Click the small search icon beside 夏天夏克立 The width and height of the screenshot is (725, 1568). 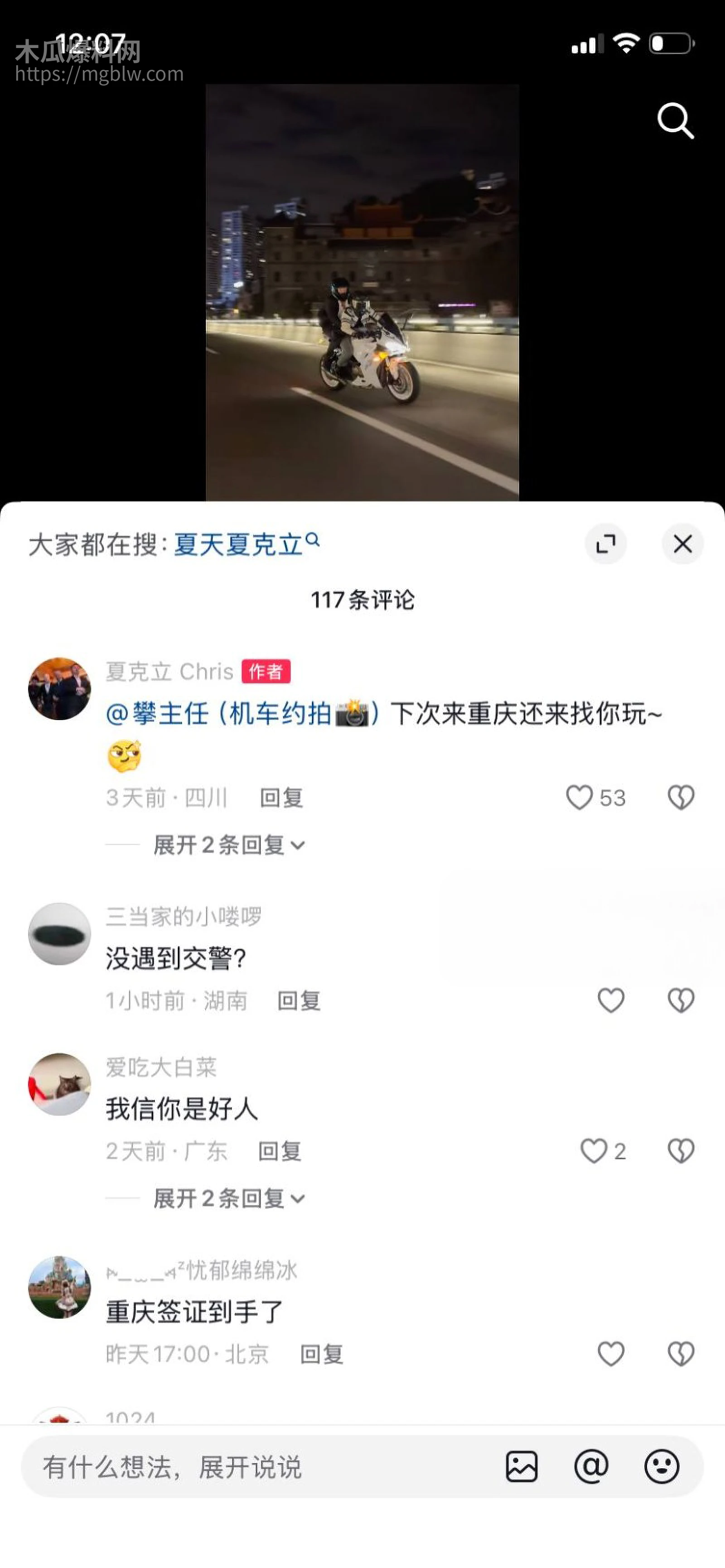(314, 542)
